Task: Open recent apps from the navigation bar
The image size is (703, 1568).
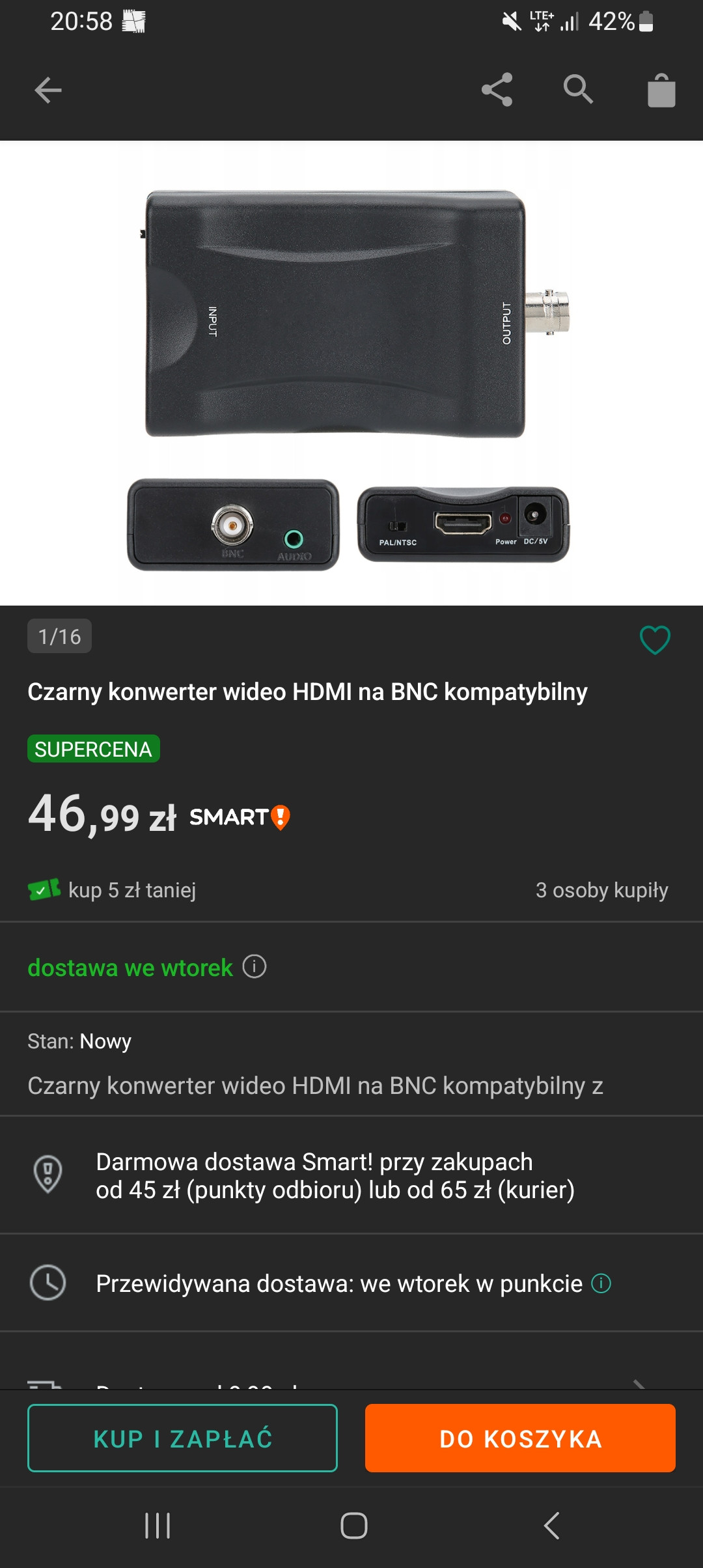Action: point(158,1524)
